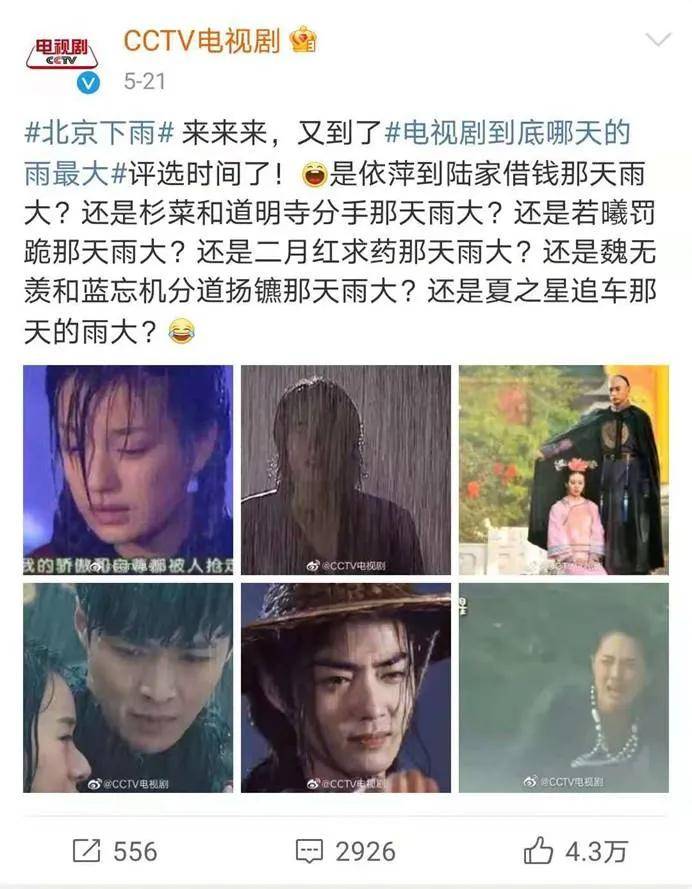View the photo with the cape held overhead
This screenshot has width=692, height=889.
(563, 469)
